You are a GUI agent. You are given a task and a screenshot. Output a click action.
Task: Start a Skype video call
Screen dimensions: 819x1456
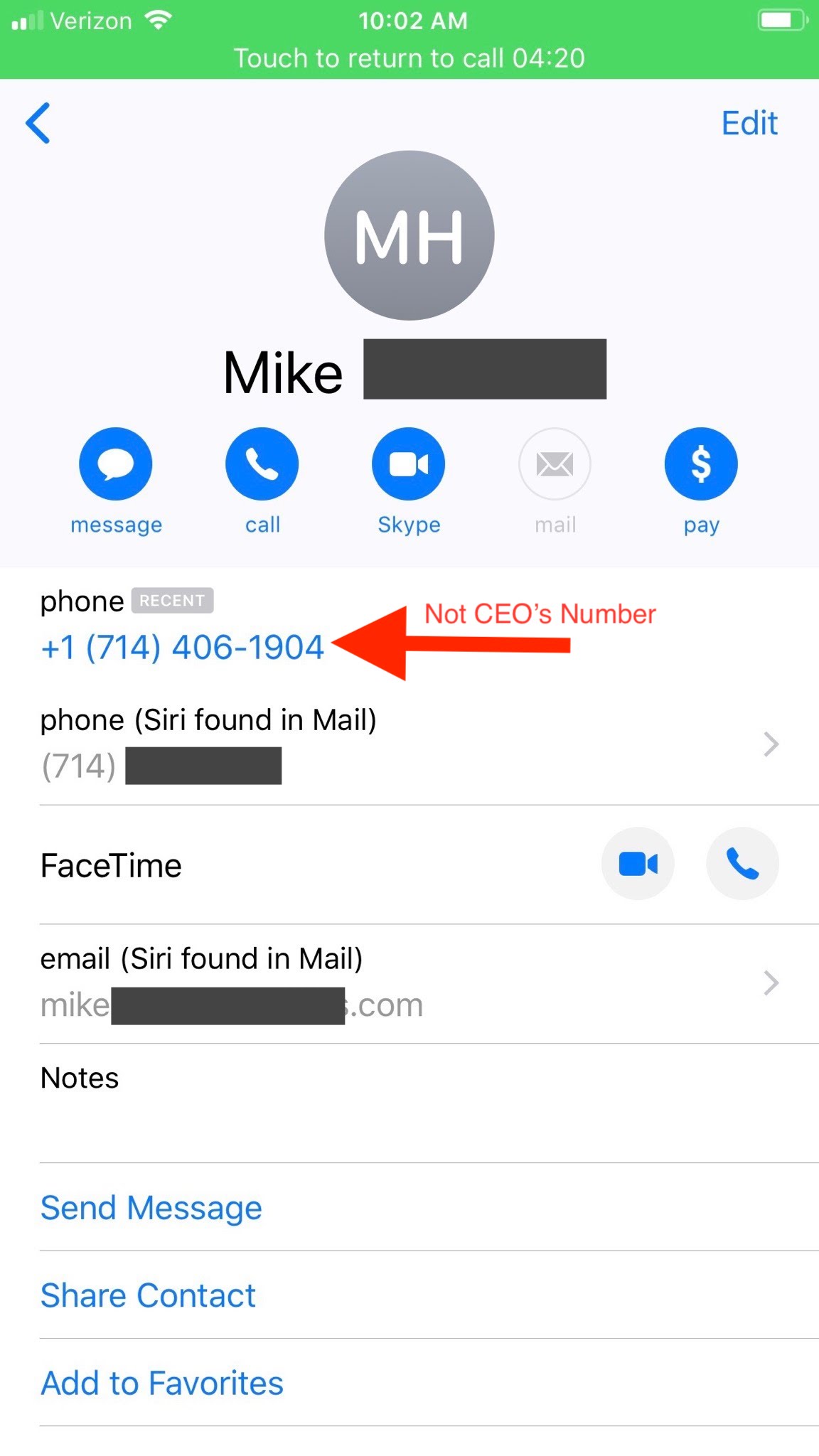pos(409,464)
